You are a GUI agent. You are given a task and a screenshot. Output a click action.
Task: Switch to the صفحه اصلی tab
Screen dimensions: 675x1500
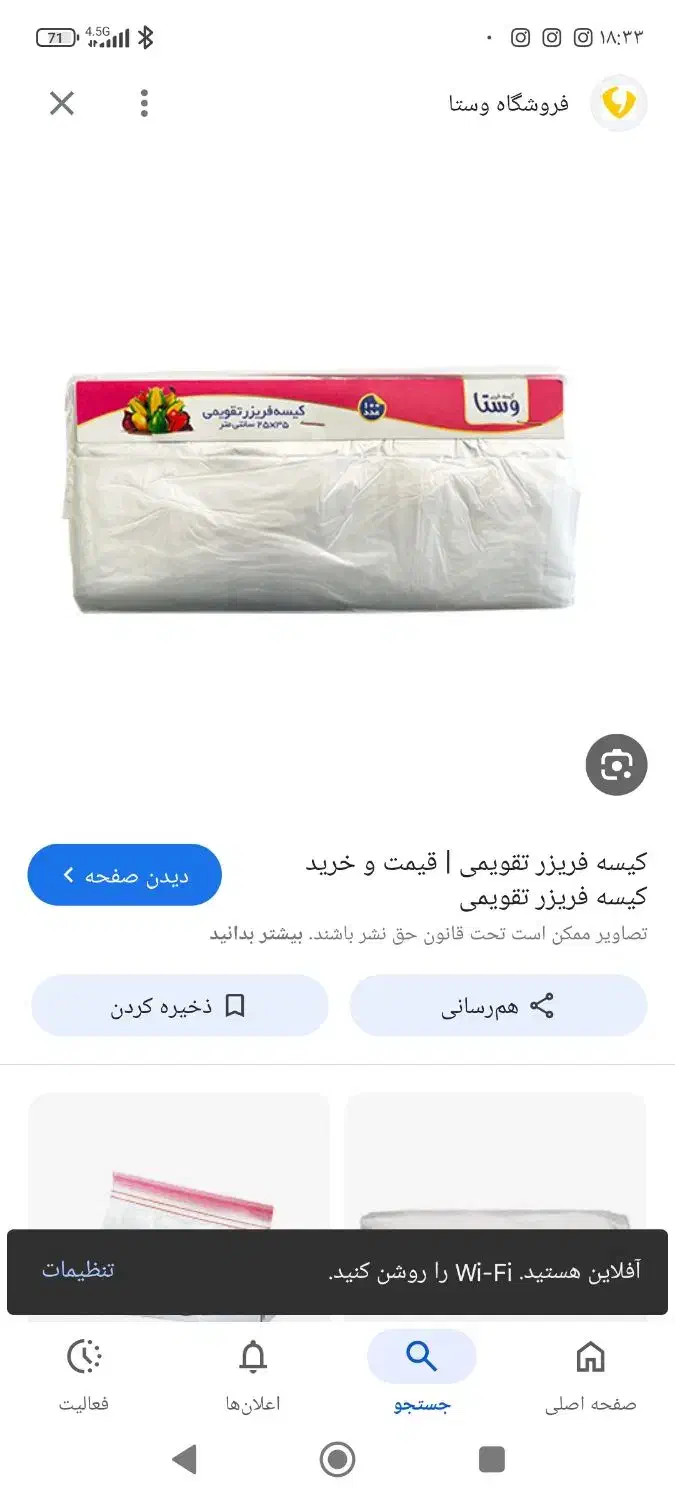pos(590,1375)
